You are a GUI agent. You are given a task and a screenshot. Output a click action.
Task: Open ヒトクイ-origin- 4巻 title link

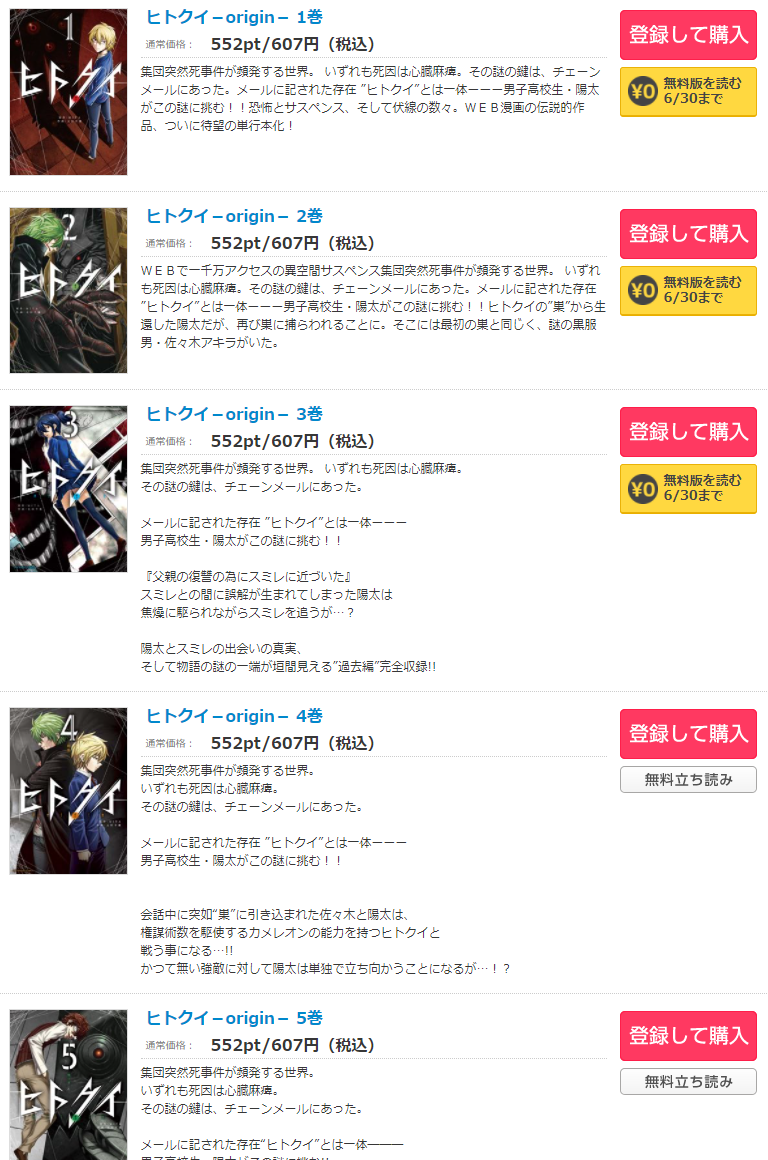tap(234, 716)
